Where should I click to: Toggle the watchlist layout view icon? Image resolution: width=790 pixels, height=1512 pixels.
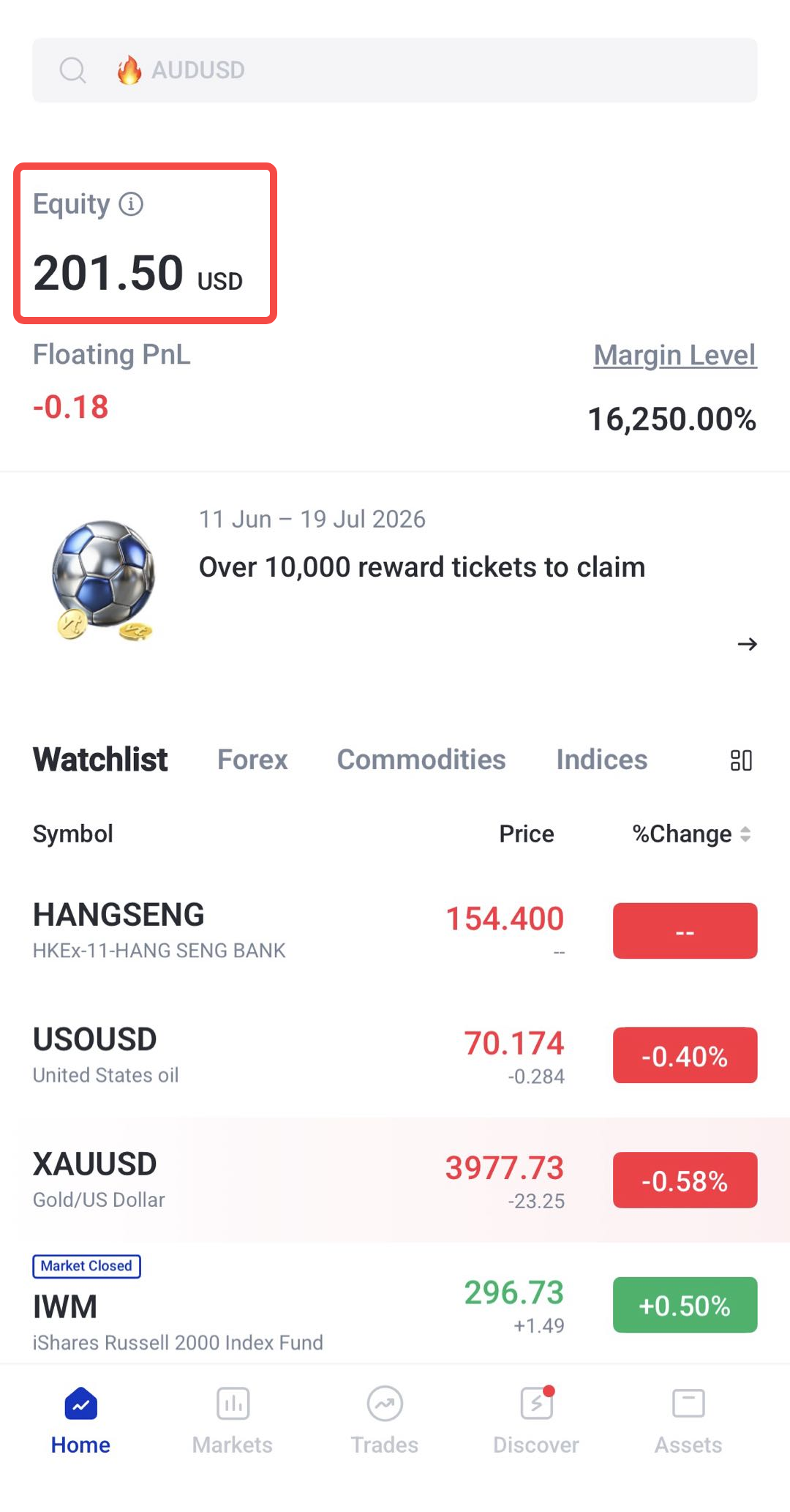click(x=741, y=760)
